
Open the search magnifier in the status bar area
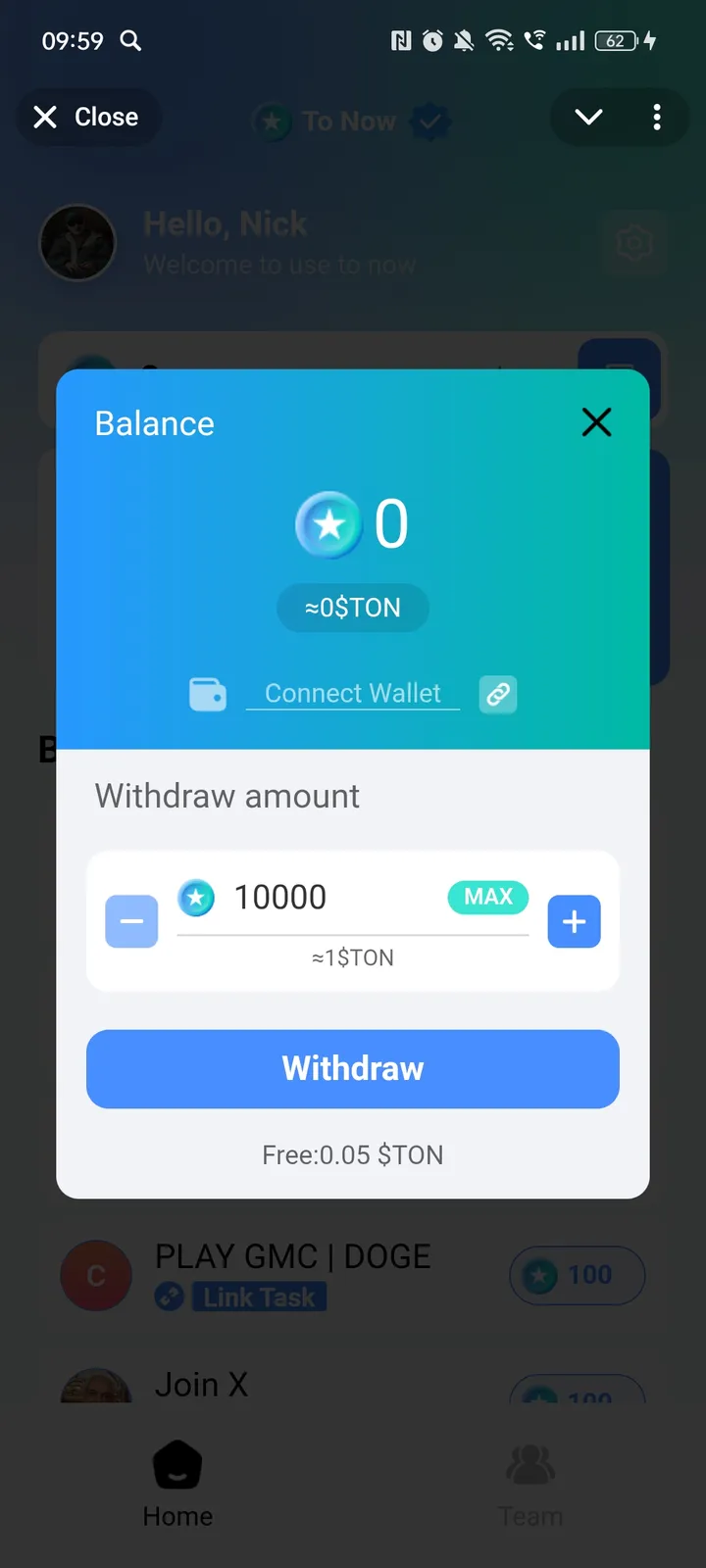point(131,41)
